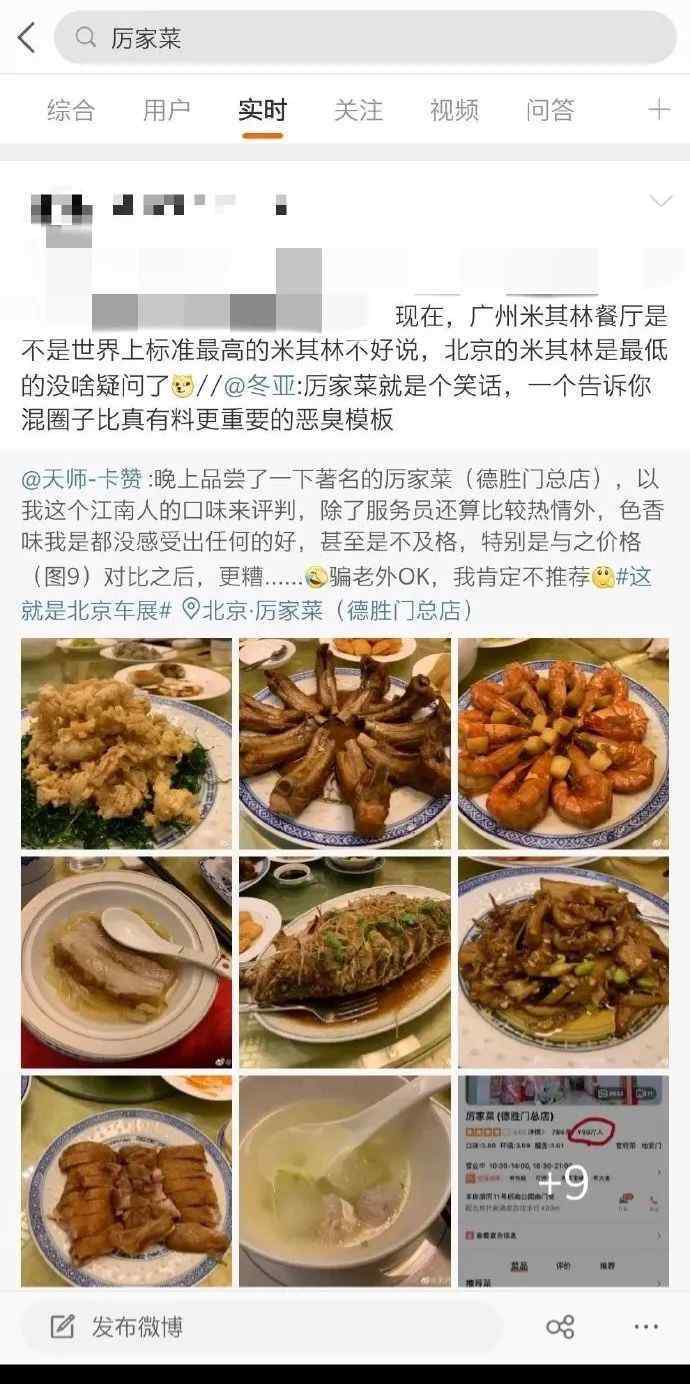
Task: Add a tab with the plus icon
Action: [658, 110]
